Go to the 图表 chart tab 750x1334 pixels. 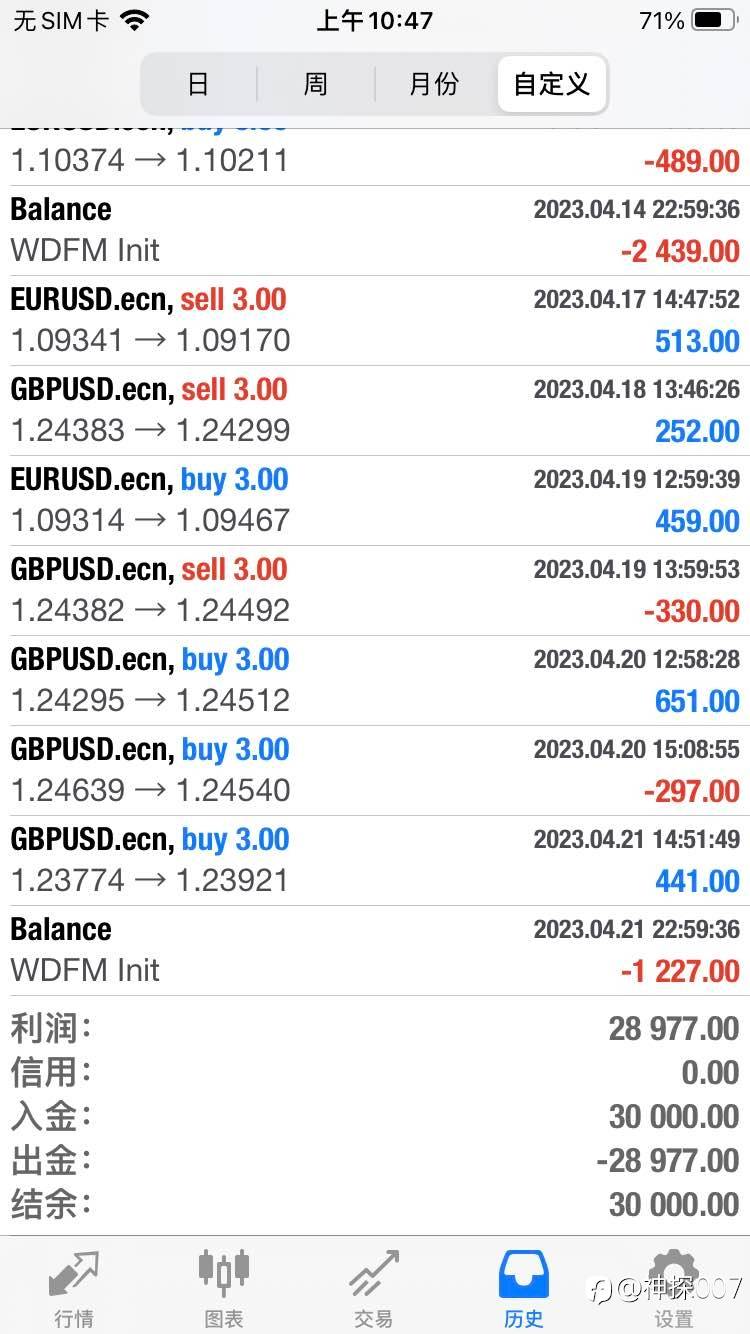(223, 1288)
